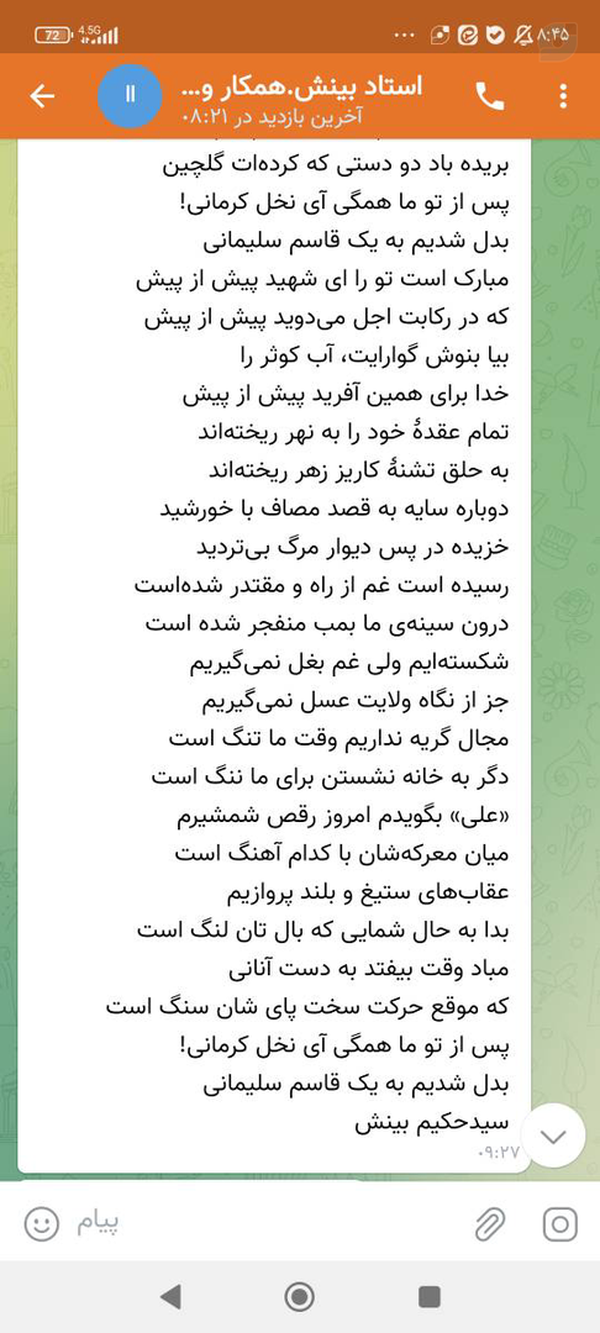
Task: Go back using the header arrow
Action: [x=42, y=96]
